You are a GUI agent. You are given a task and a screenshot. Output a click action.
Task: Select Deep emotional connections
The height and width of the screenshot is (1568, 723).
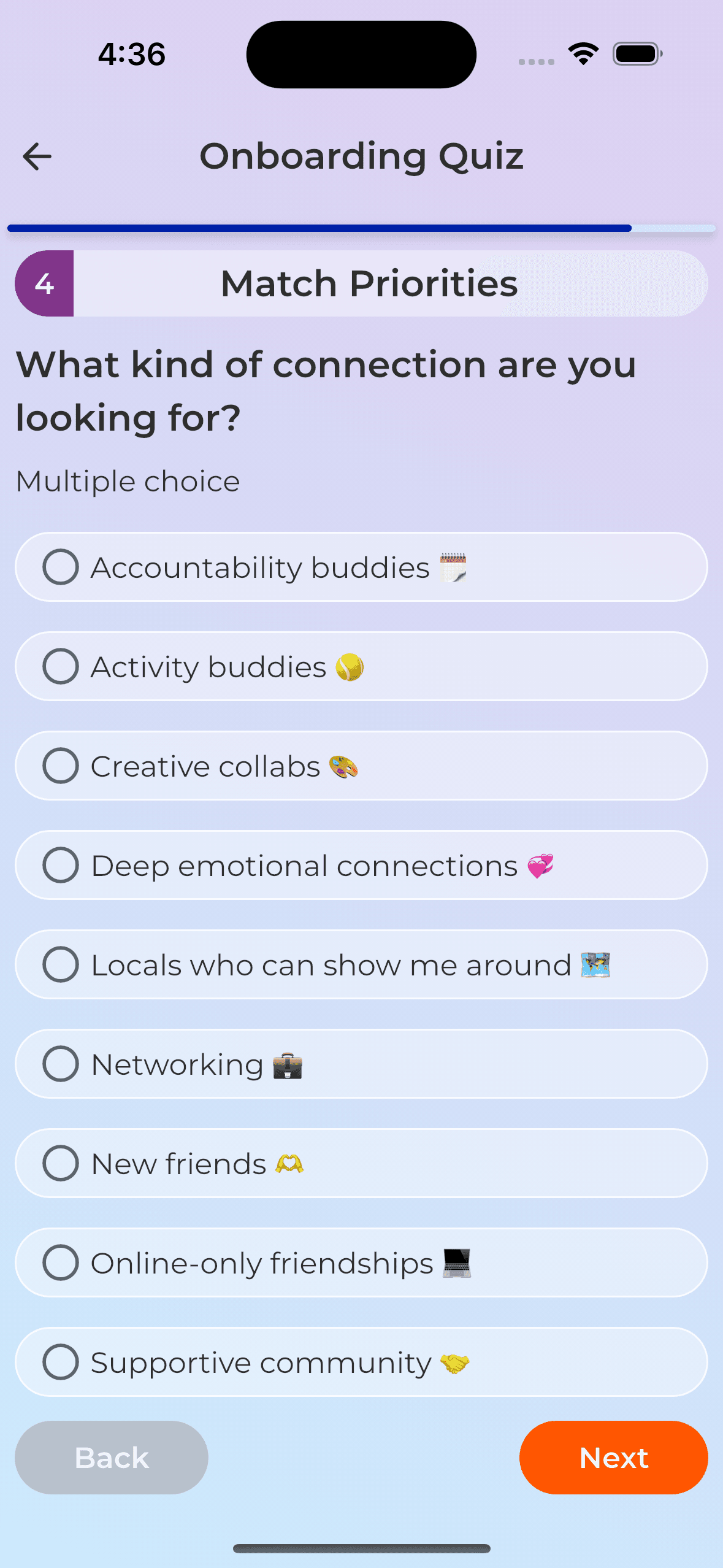click(362, 865)
